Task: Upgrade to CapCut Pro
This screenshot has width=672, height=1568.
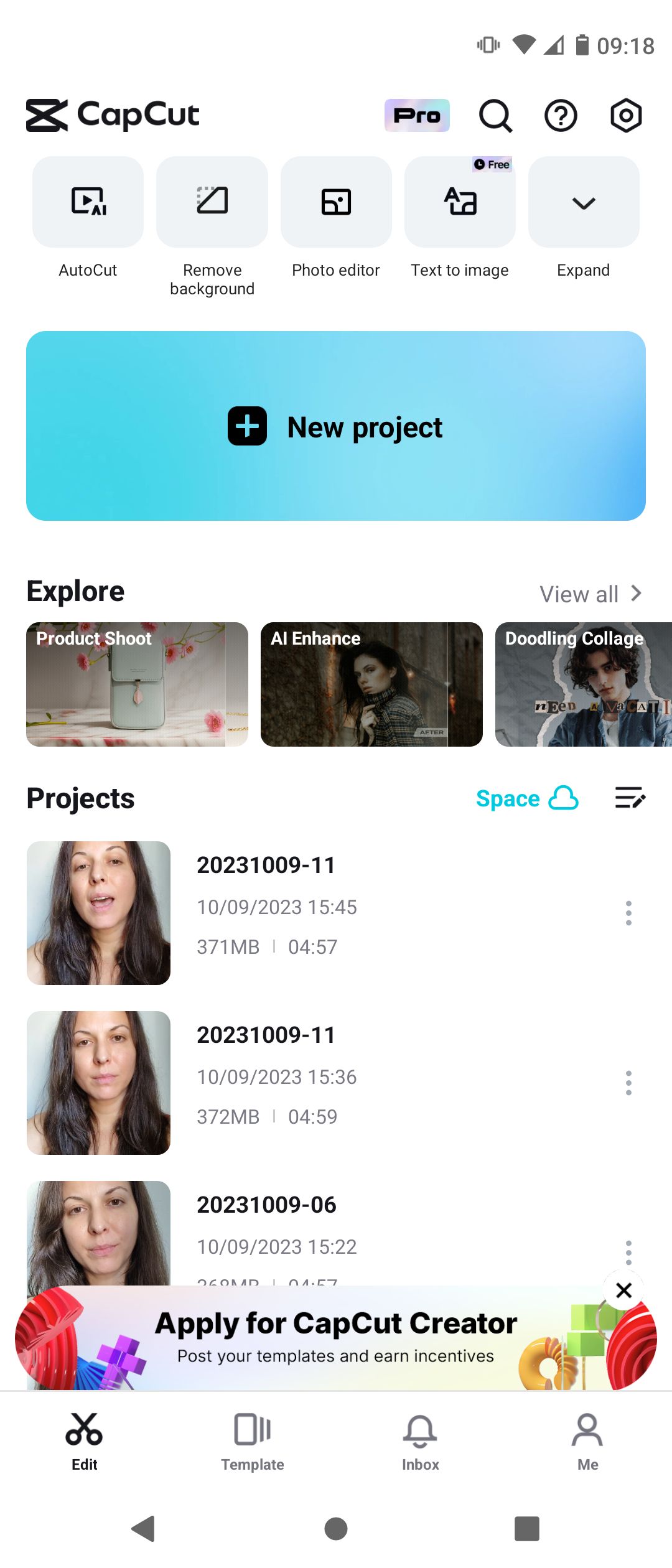Action: point(417,115)
